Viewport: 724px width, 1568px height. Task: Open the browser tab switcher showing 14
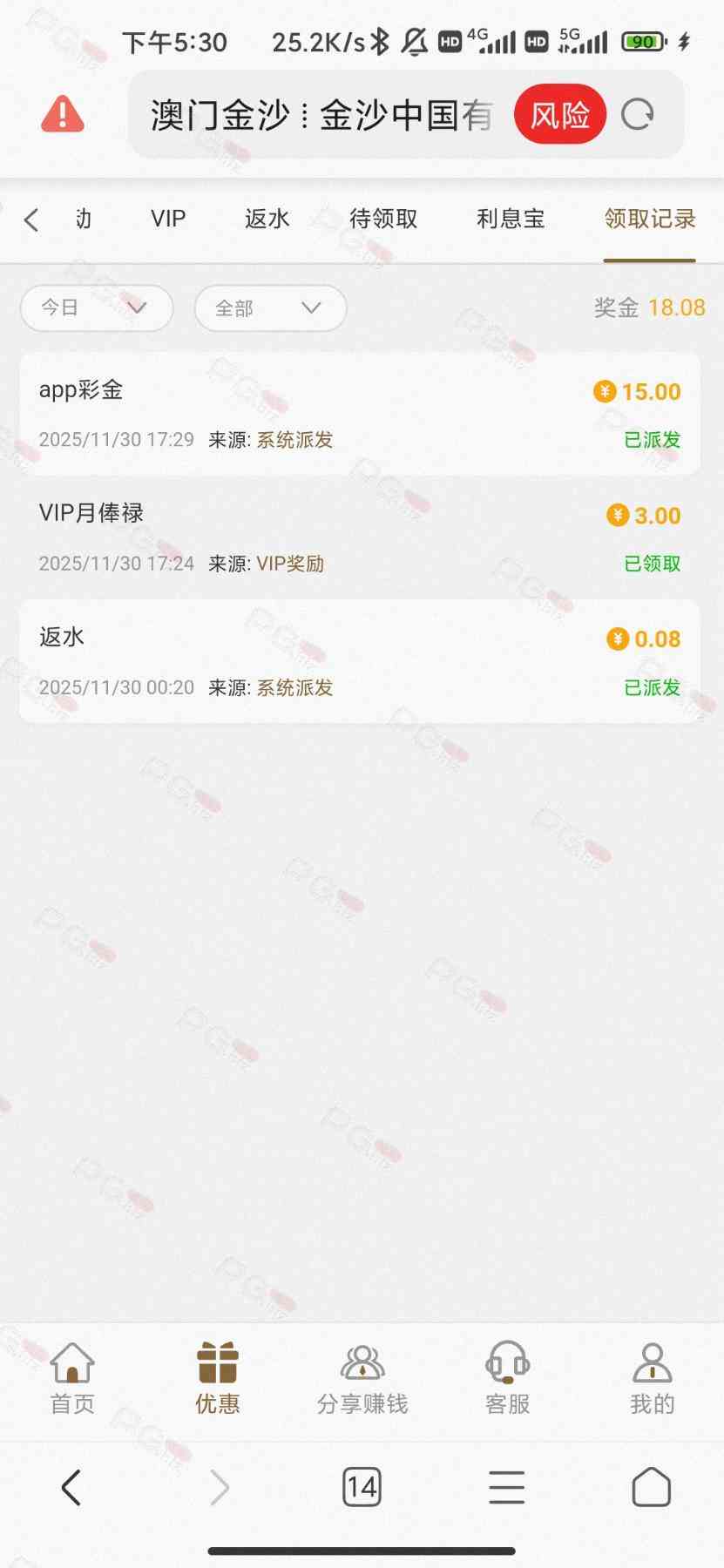pos(362,1487)
